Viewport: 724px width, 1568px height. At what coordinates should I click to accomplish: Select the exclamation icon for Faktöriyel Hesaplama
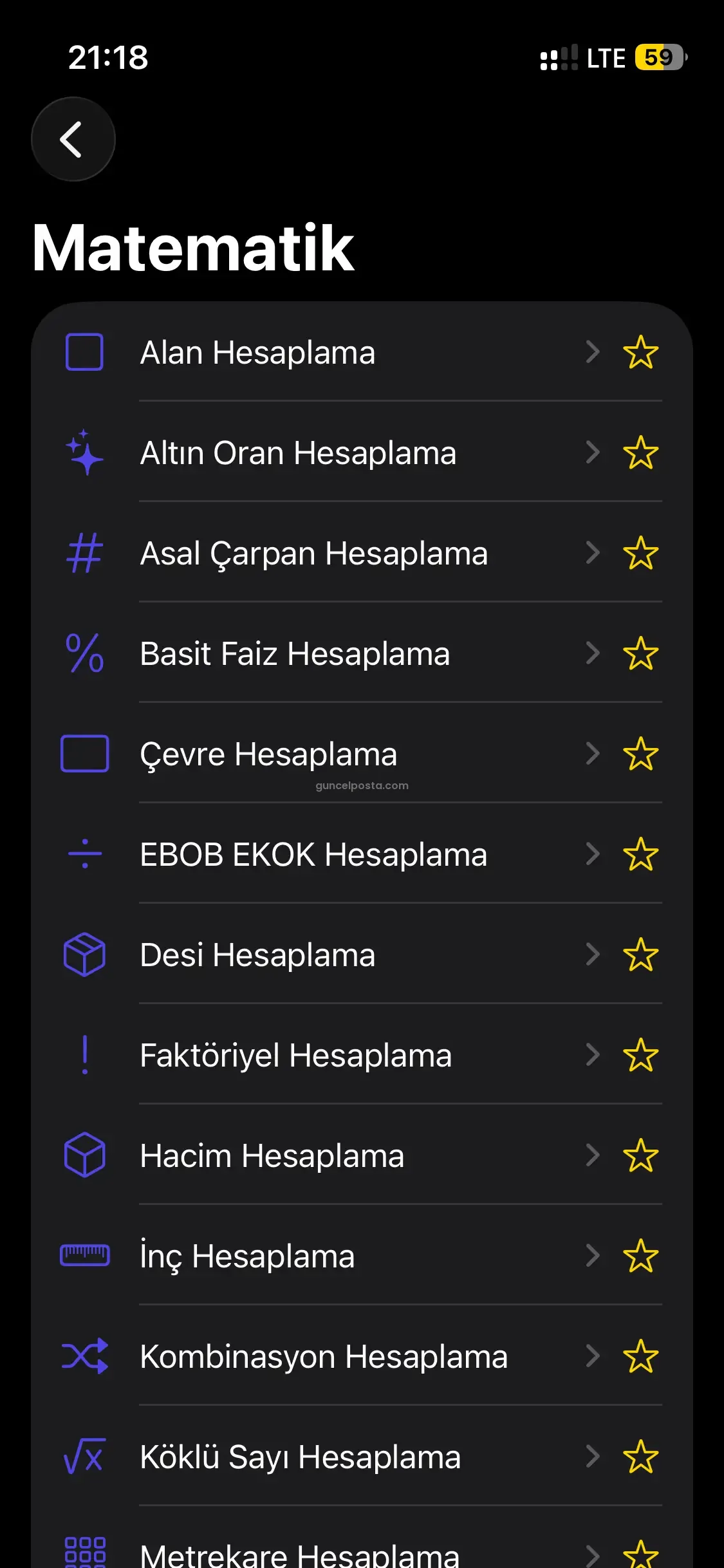84,1055
